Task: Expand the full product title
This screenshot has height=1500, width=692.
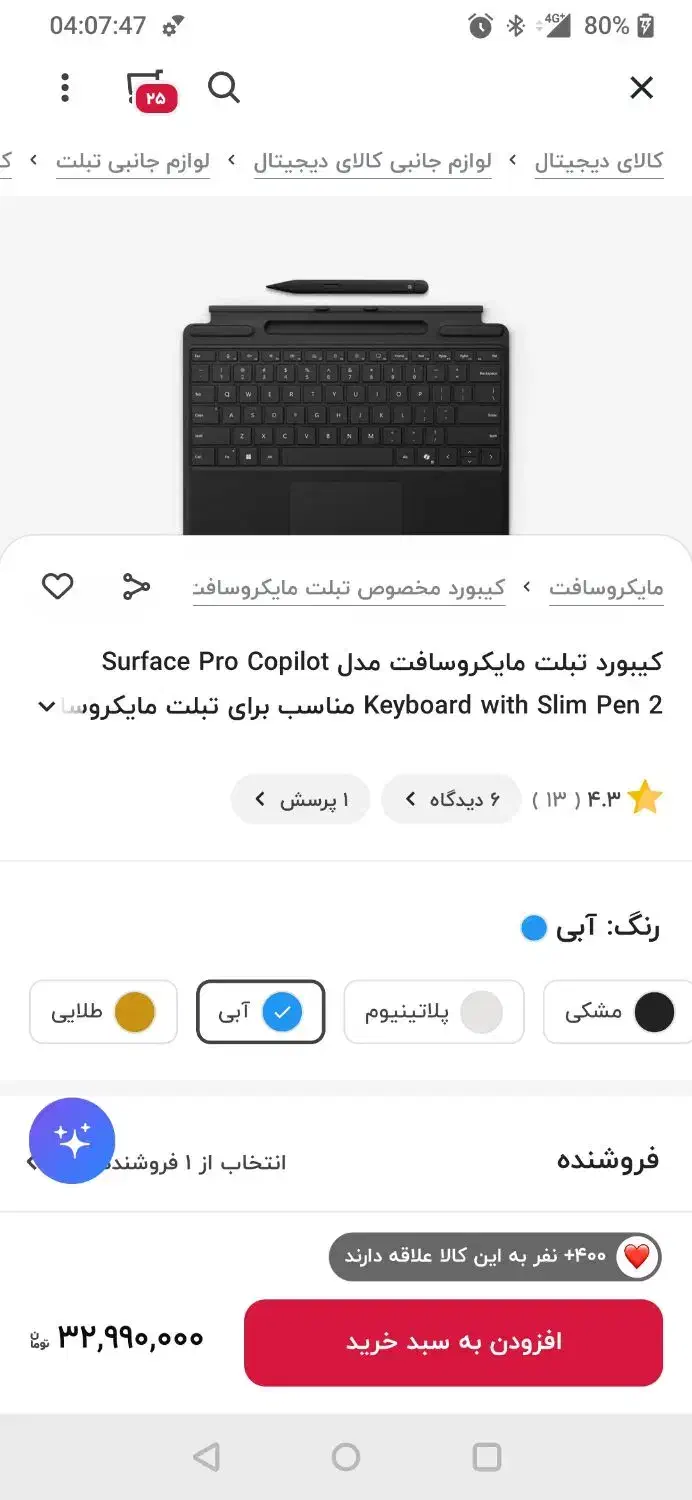Action: [x=46, y=707]
